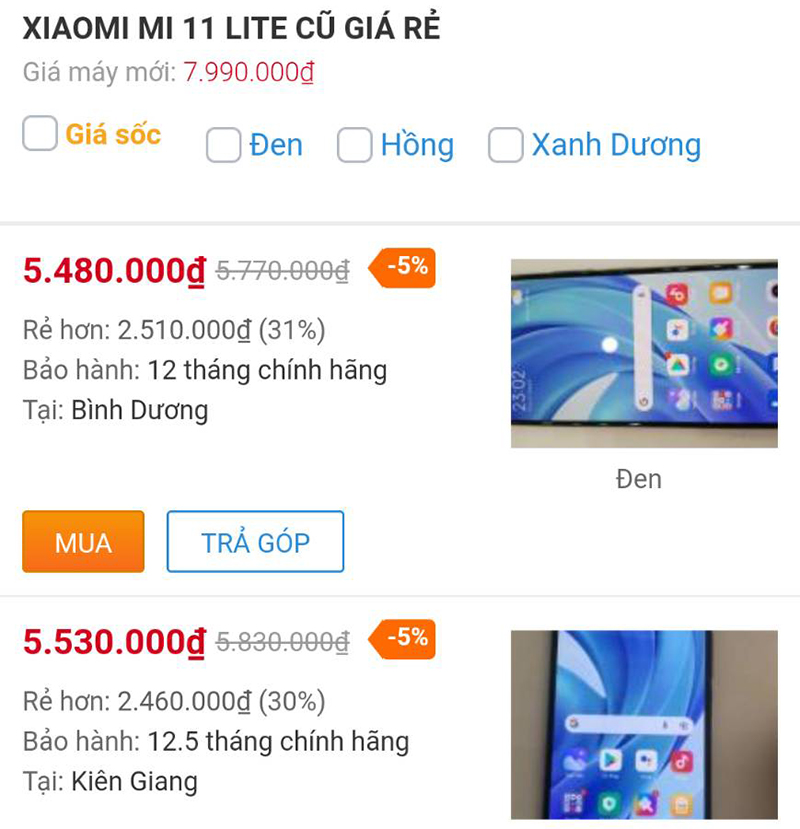Screen dimensions: 800x829
Task: Click the orange "MUA" button
Action: click(83, 542)
